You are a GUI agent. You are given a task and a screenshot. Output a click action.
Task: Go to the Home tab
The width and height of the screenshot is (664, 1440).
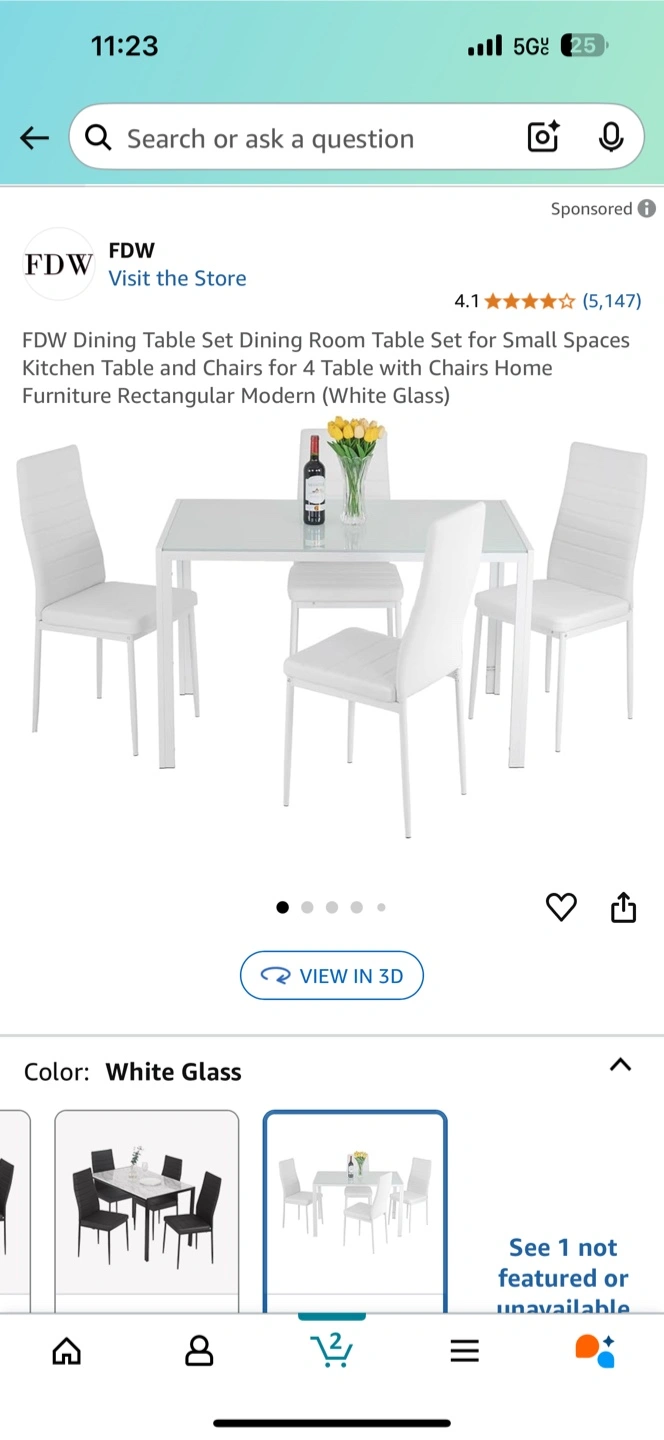[x=66, y=1351]
